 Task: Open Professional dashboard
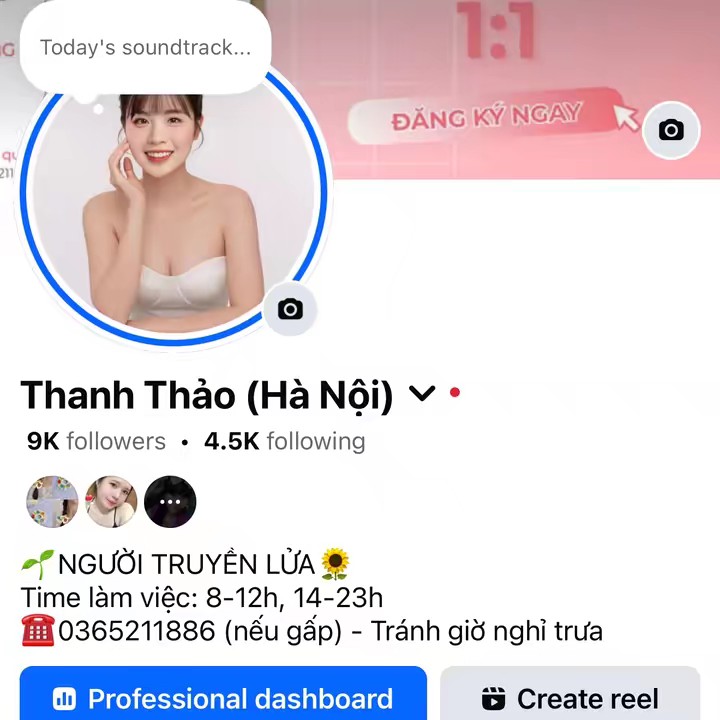pos(223,697)
